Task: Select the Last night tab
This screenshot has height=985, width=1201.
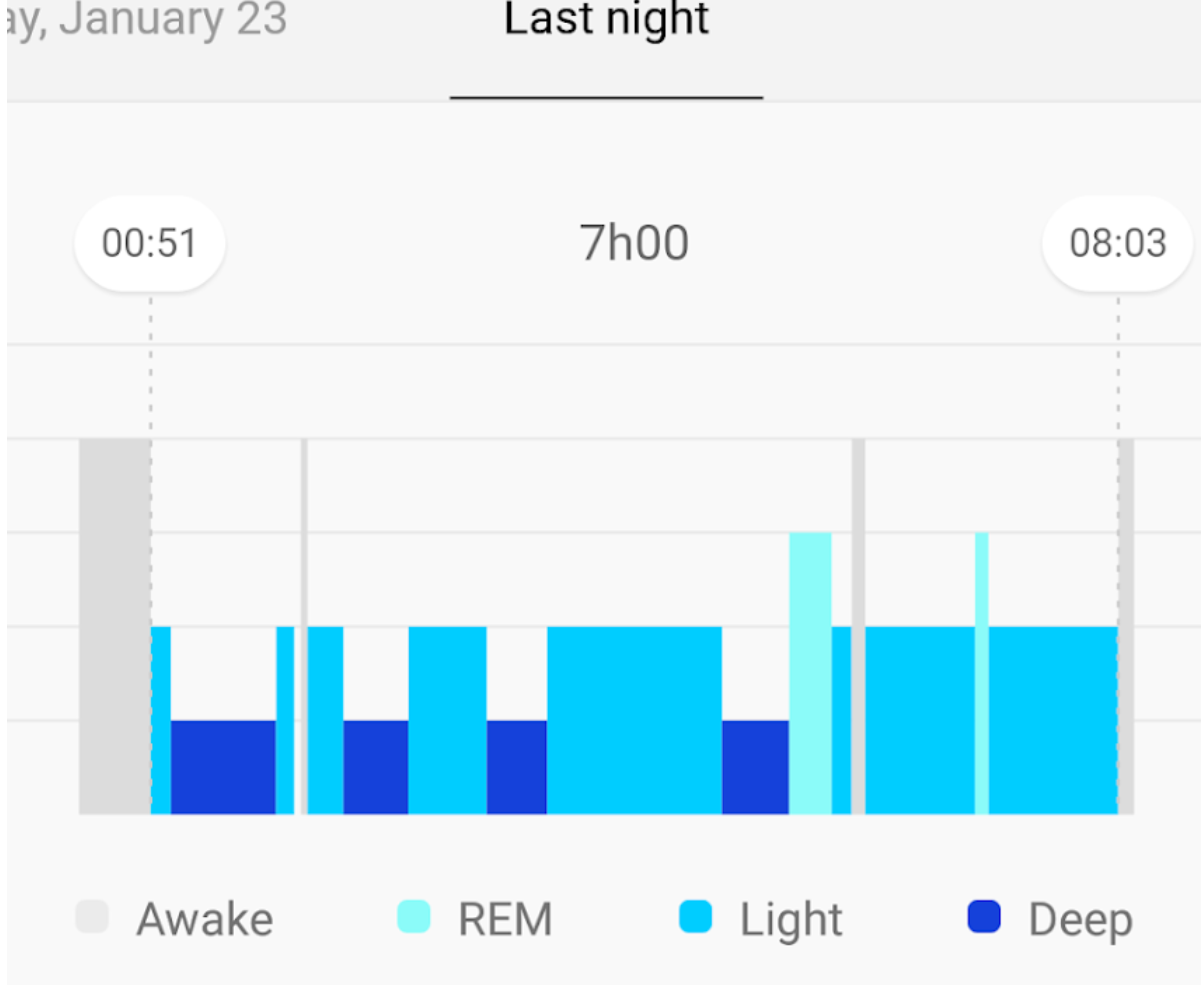Action: point(606,22)
